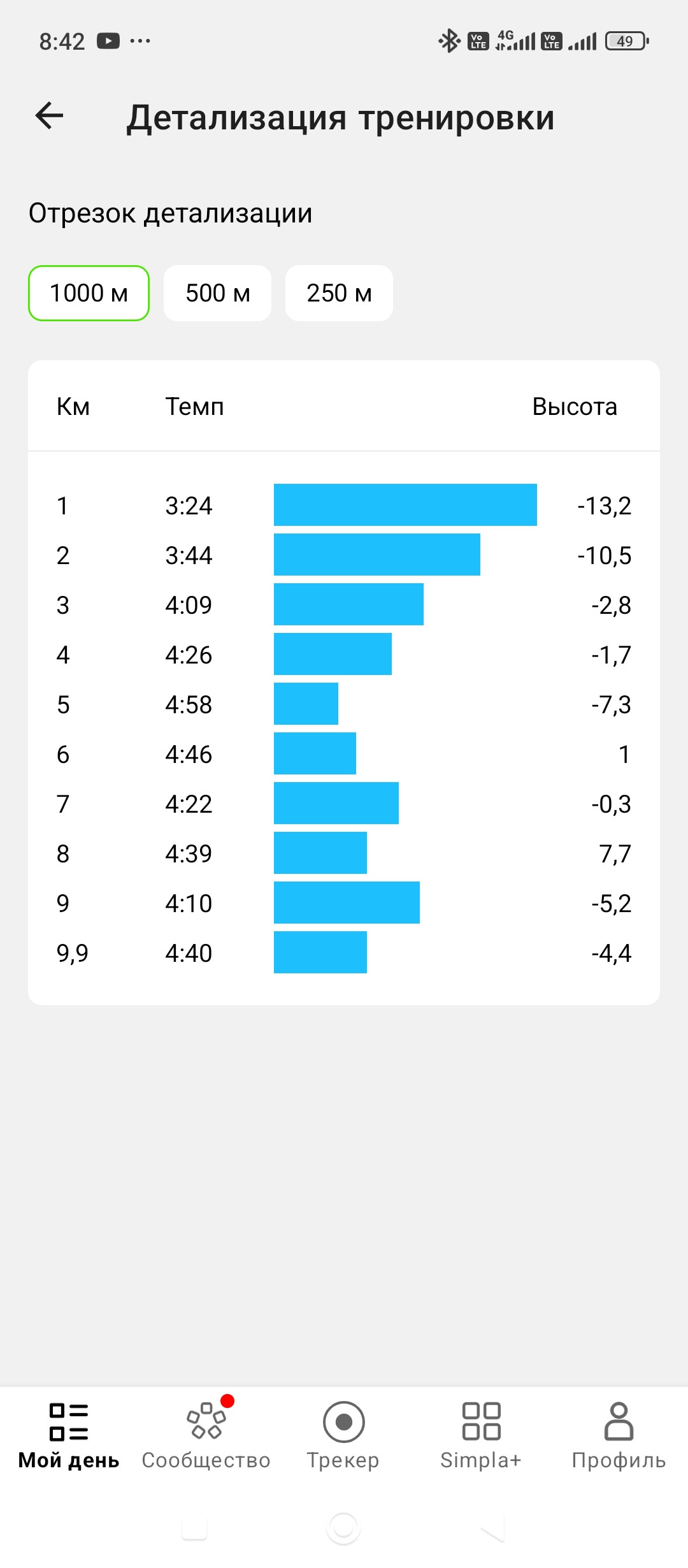Go back using the arrow icon
688x1568 pixels.
49,116
